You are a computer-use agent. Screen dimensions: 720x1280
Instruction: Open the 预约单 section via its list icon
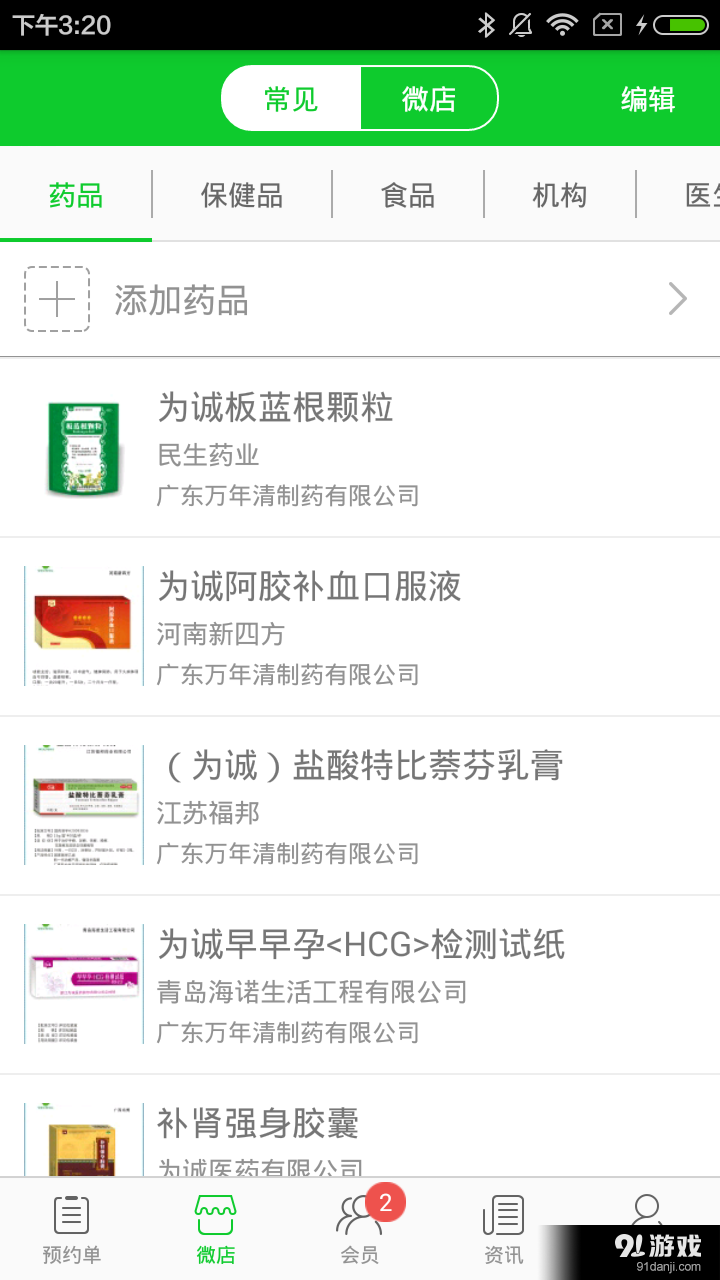(70, 1215)
